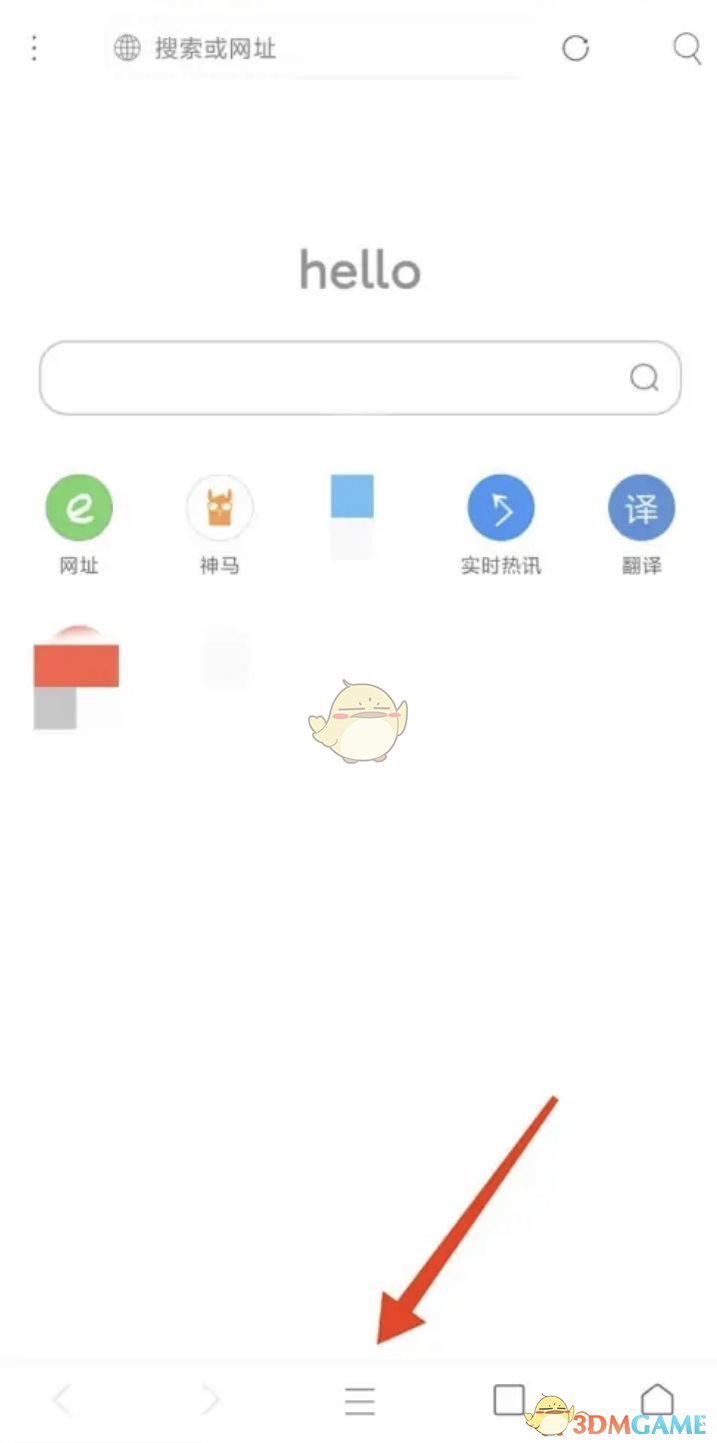The width and height of the screenshot is (717, 1443).
Task: Go back using the bottom left arrow
Action: 62,1400
